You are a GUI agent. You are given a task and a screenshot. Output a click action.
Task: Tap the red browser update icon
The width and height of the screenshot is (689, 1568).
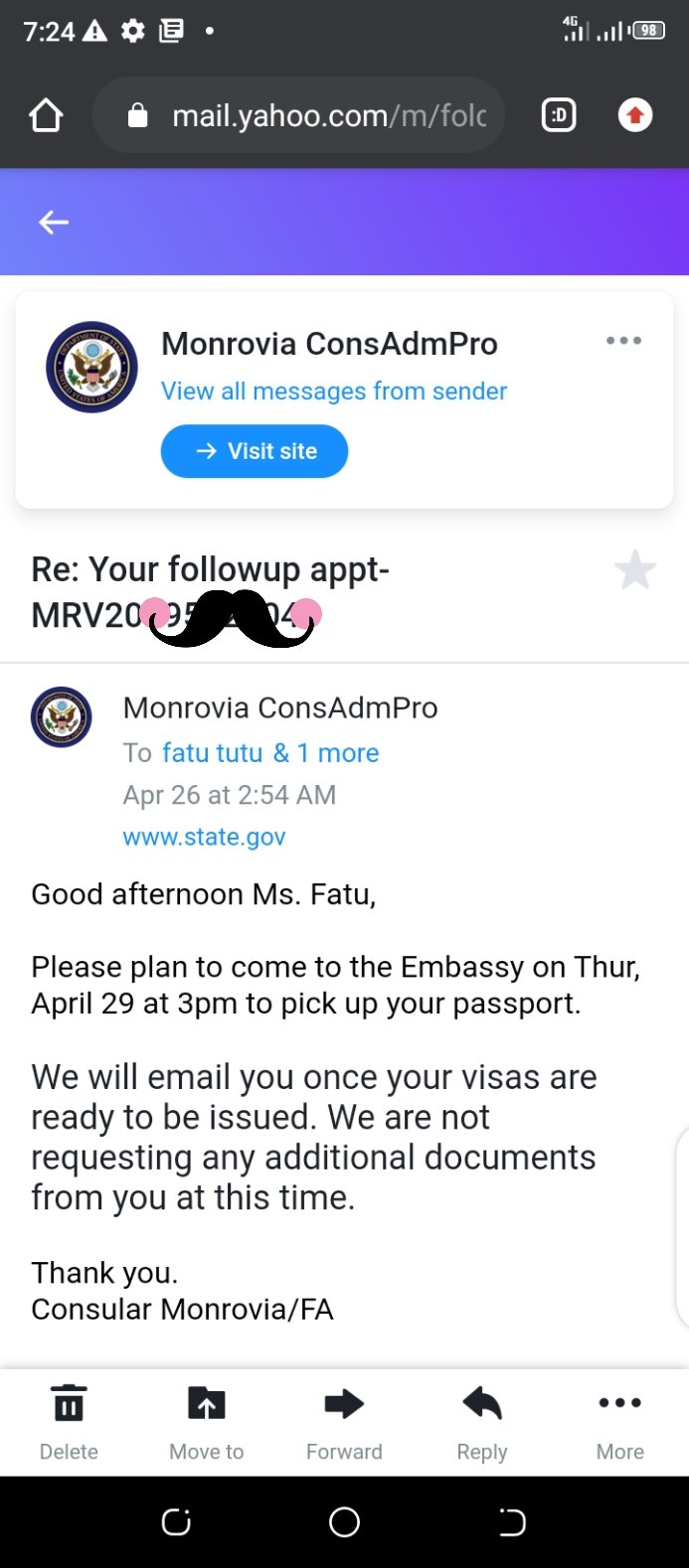(x=635, y=116)
